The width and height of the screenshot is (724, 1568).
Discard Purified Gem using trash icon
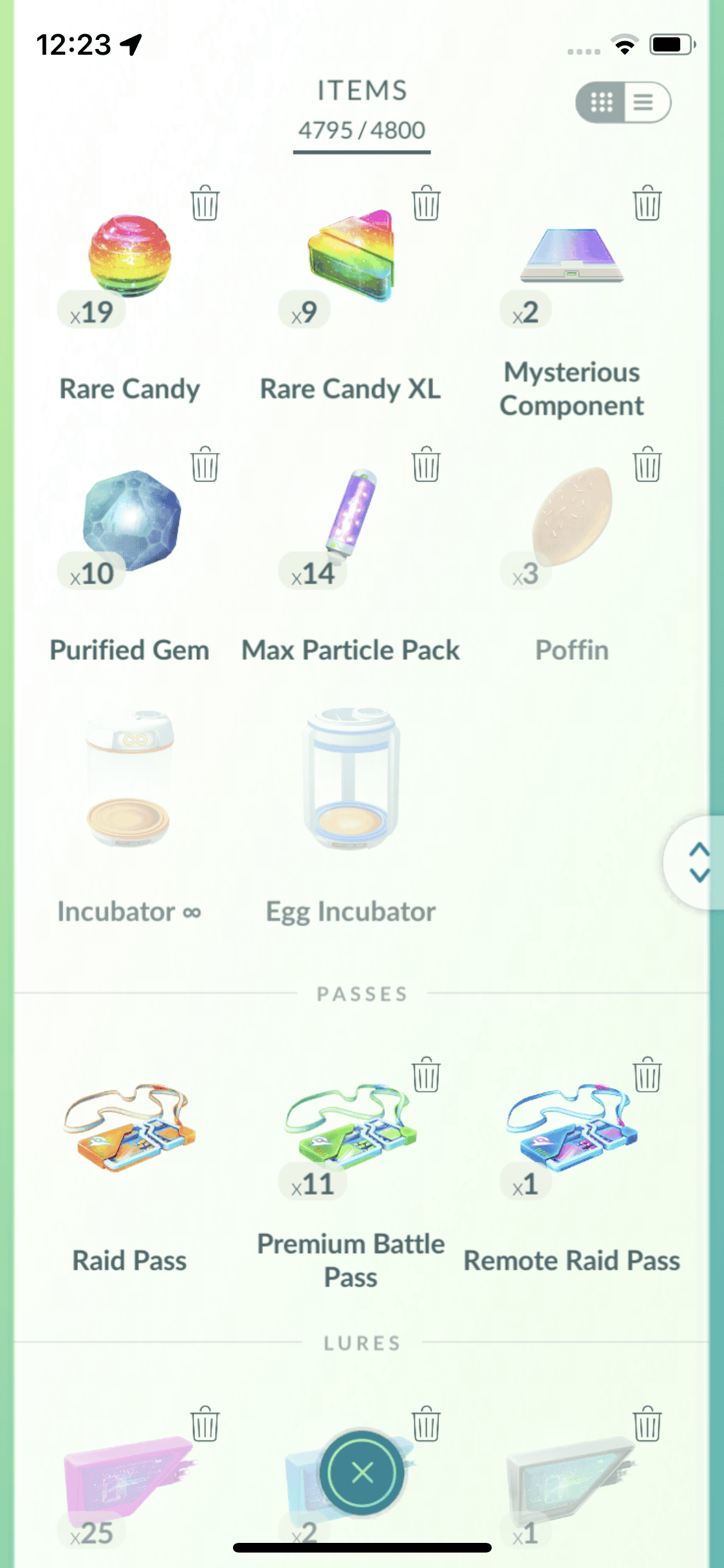tap(205, 464)
